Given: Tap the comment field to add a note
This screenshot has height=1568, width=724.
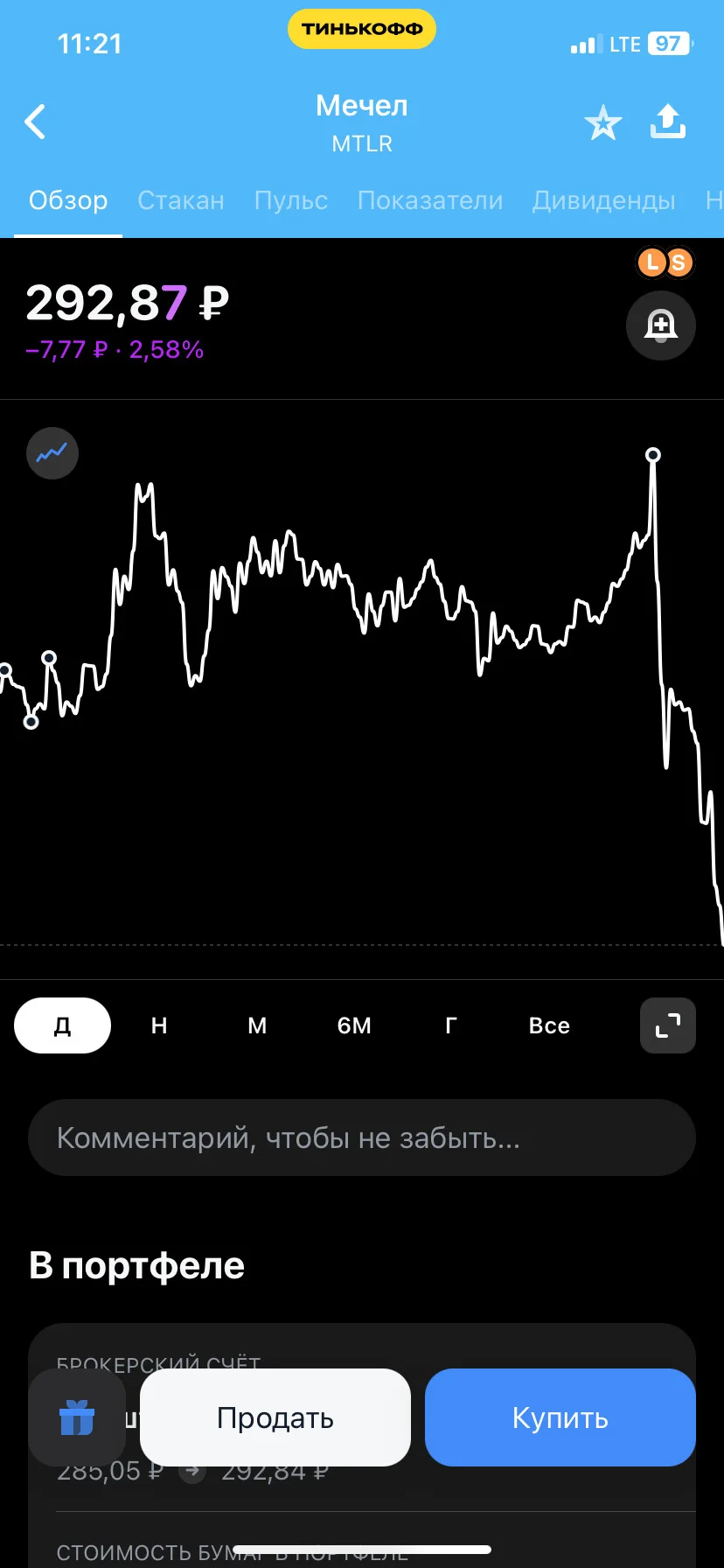Looking at the screenshot, I should coord(362,1137).
